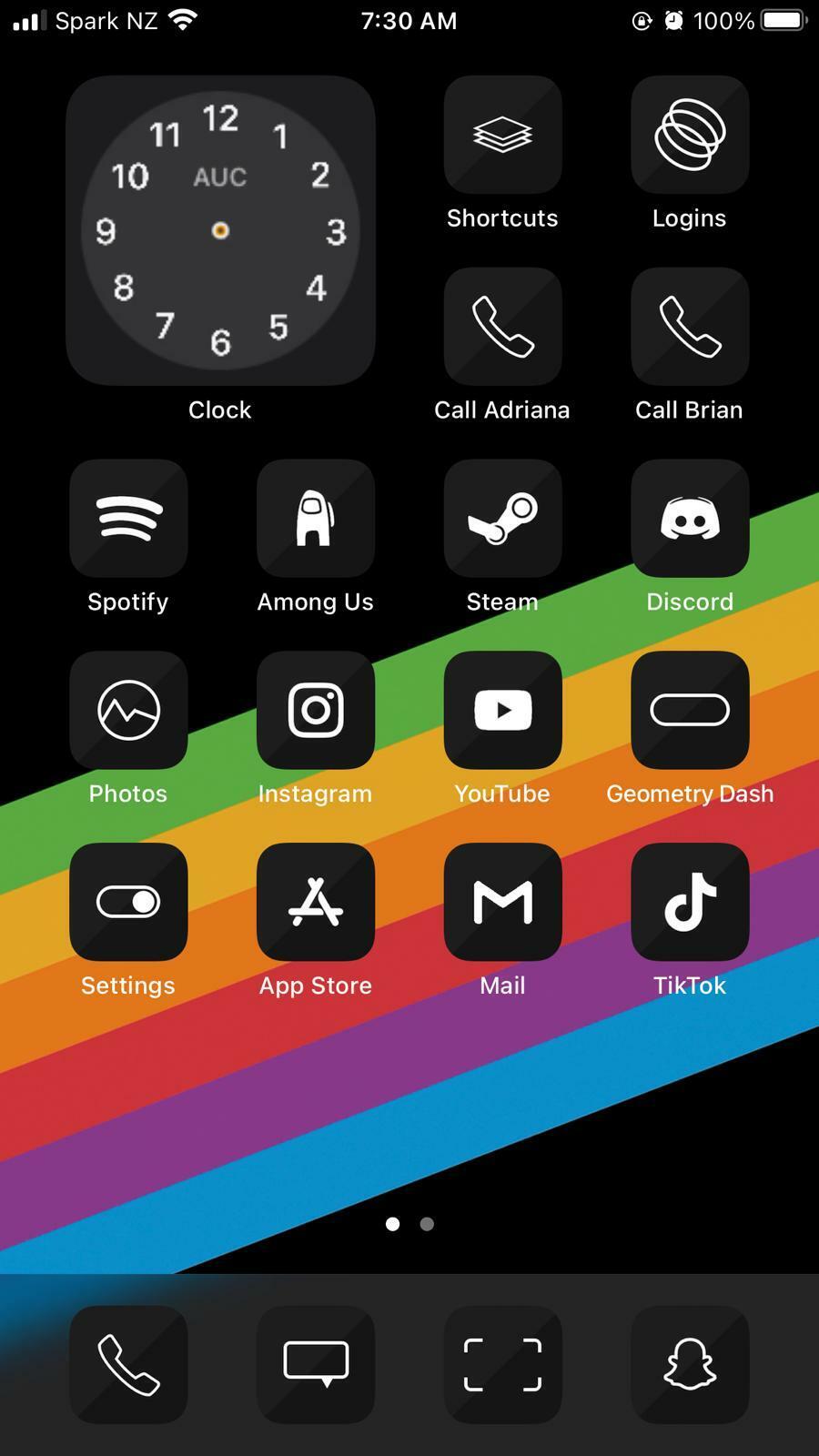
Task: Open YouTube
Action: click(502, 711)
